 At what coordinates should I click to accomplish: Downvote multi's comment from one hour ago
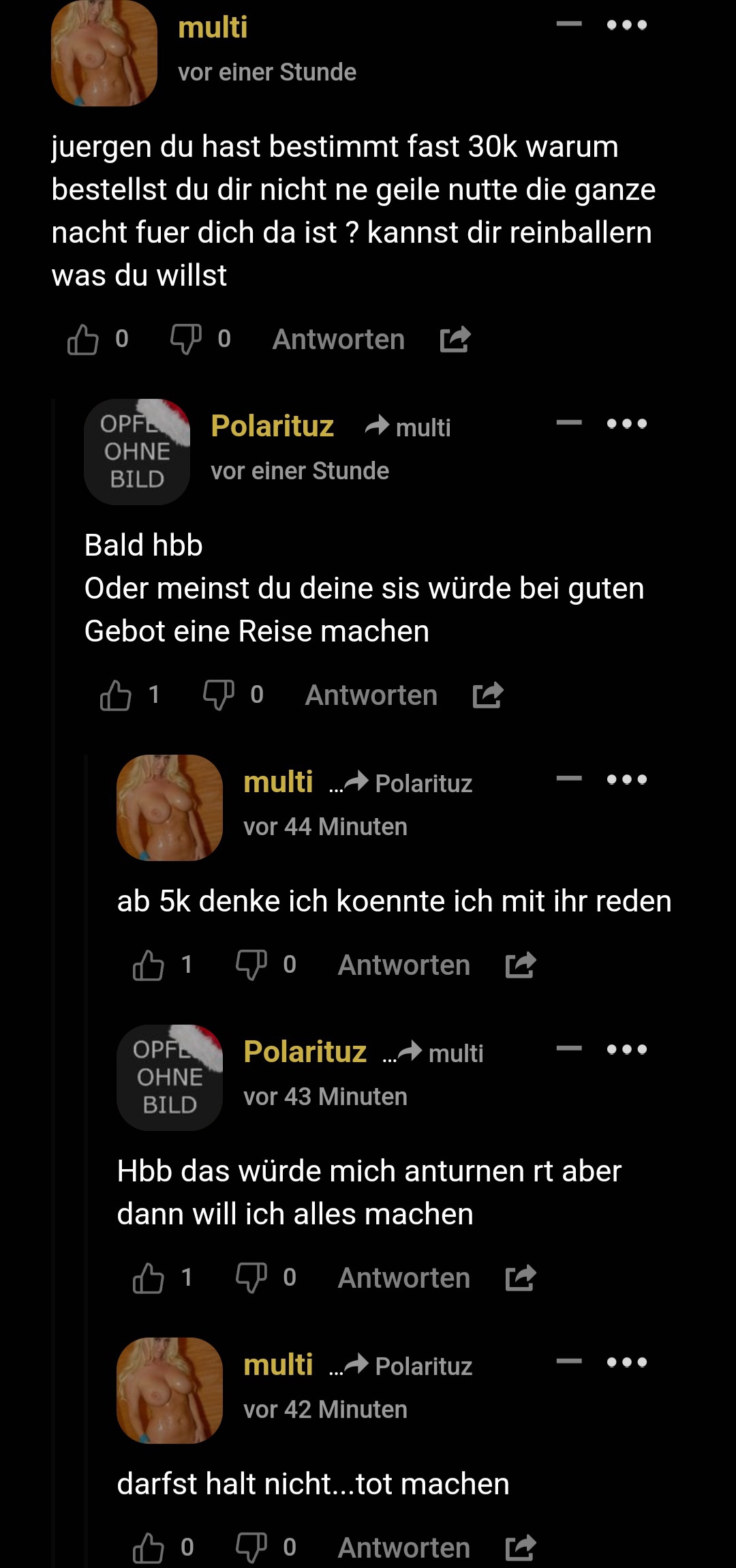click(x=185, y=339)
